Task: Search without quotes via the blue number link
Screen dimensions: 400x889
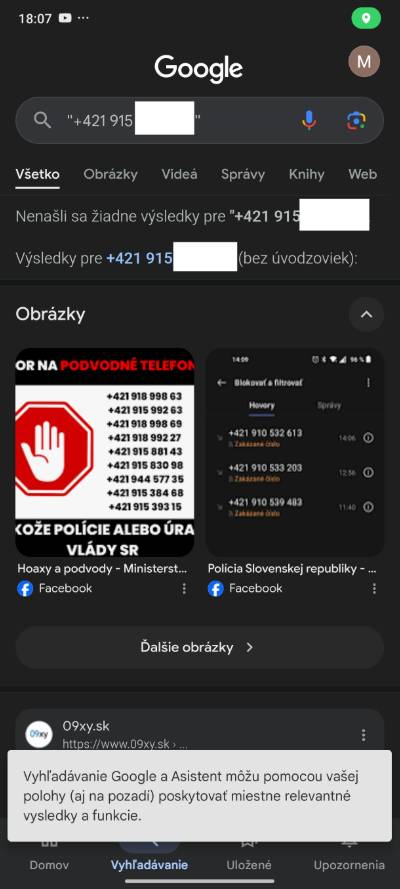Action: pos(172,259)
